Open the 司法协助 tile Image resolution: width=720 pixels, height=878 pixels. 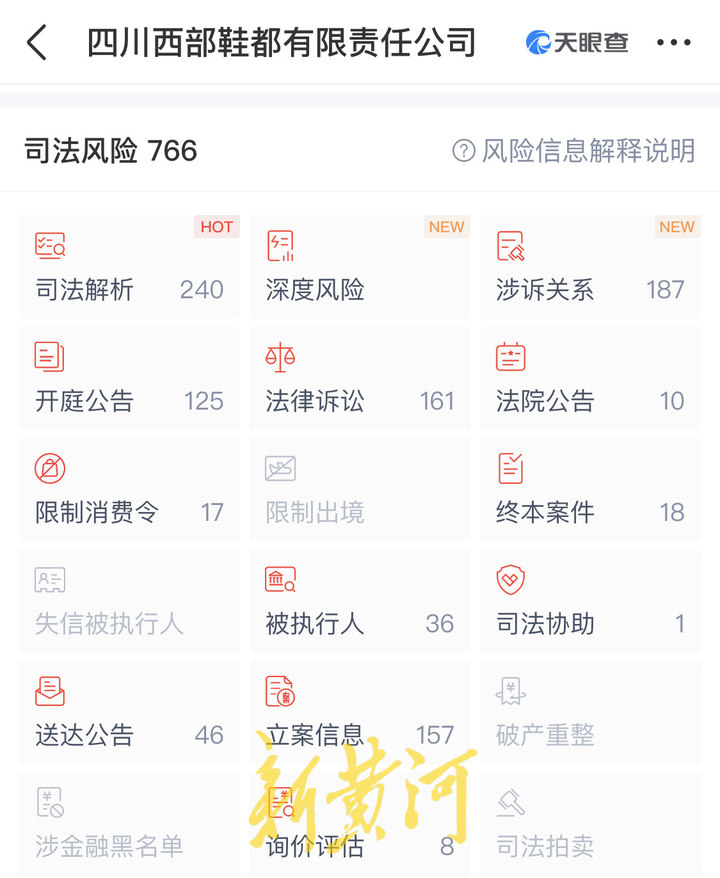(x=590, y=602)
